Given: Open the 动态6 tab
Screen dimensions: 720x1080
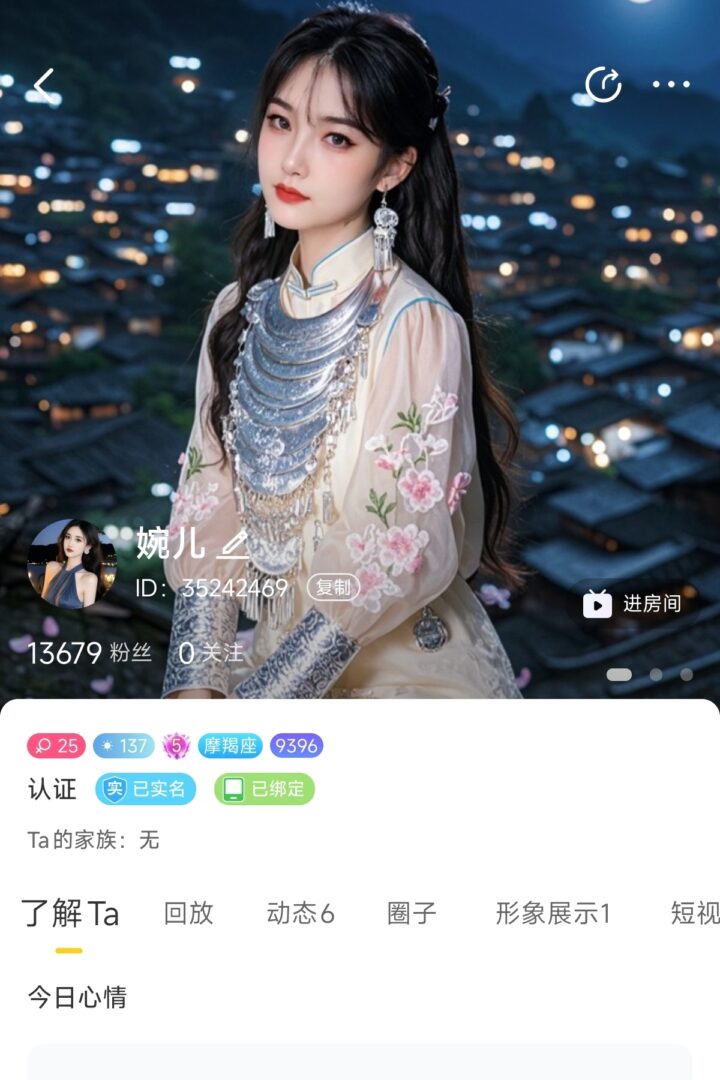Looking at the screenshot, I should click(x=300, y=912).
